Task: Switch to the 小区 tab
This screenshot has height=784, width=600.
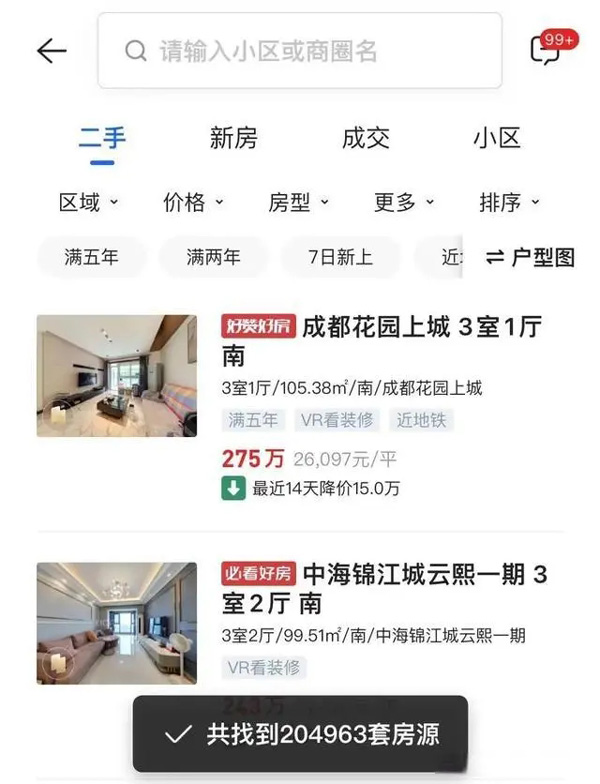Action: click(x=497, y=138)
